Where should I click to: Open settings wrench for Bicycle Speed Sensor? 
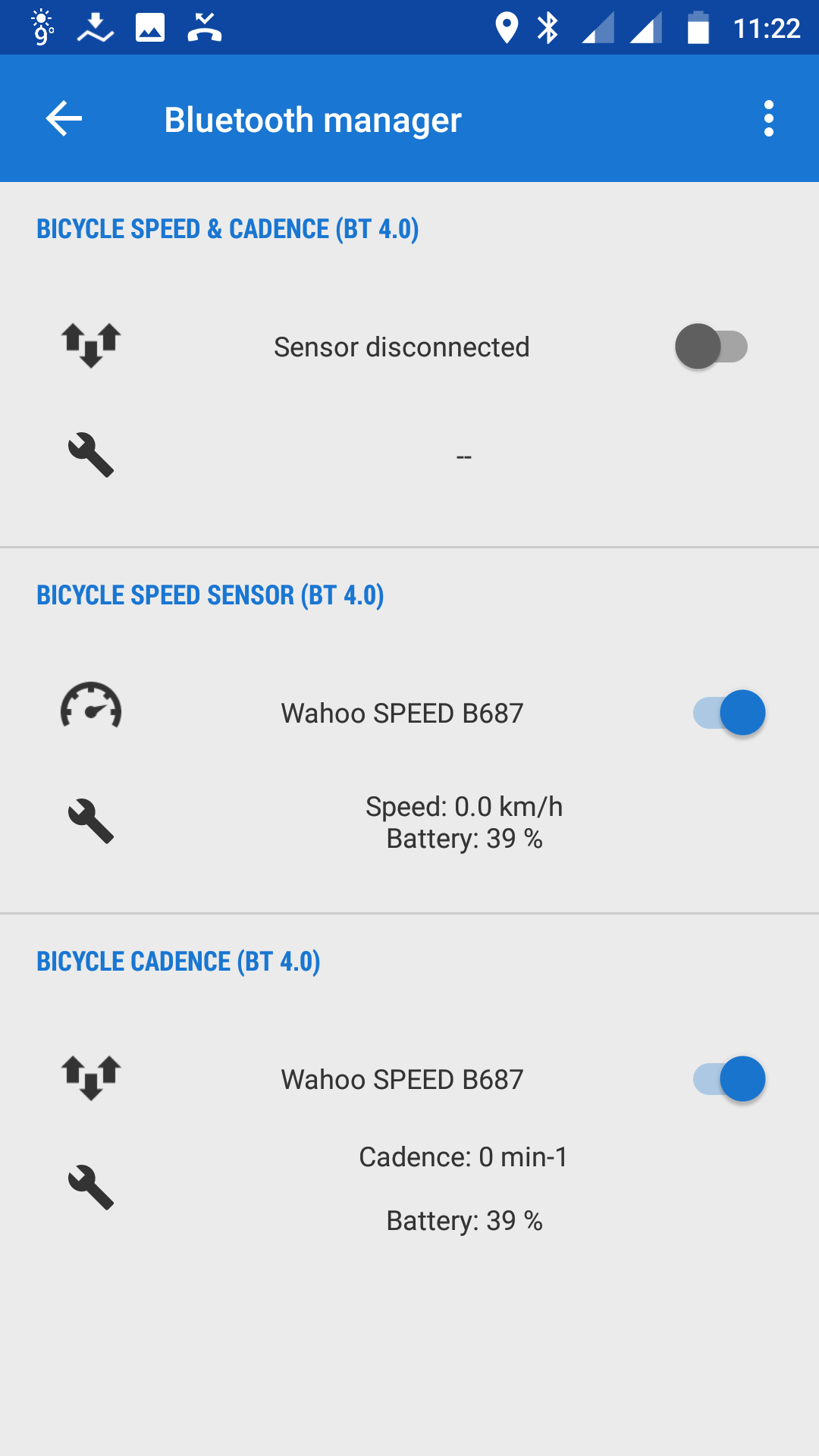pos(91,821)
